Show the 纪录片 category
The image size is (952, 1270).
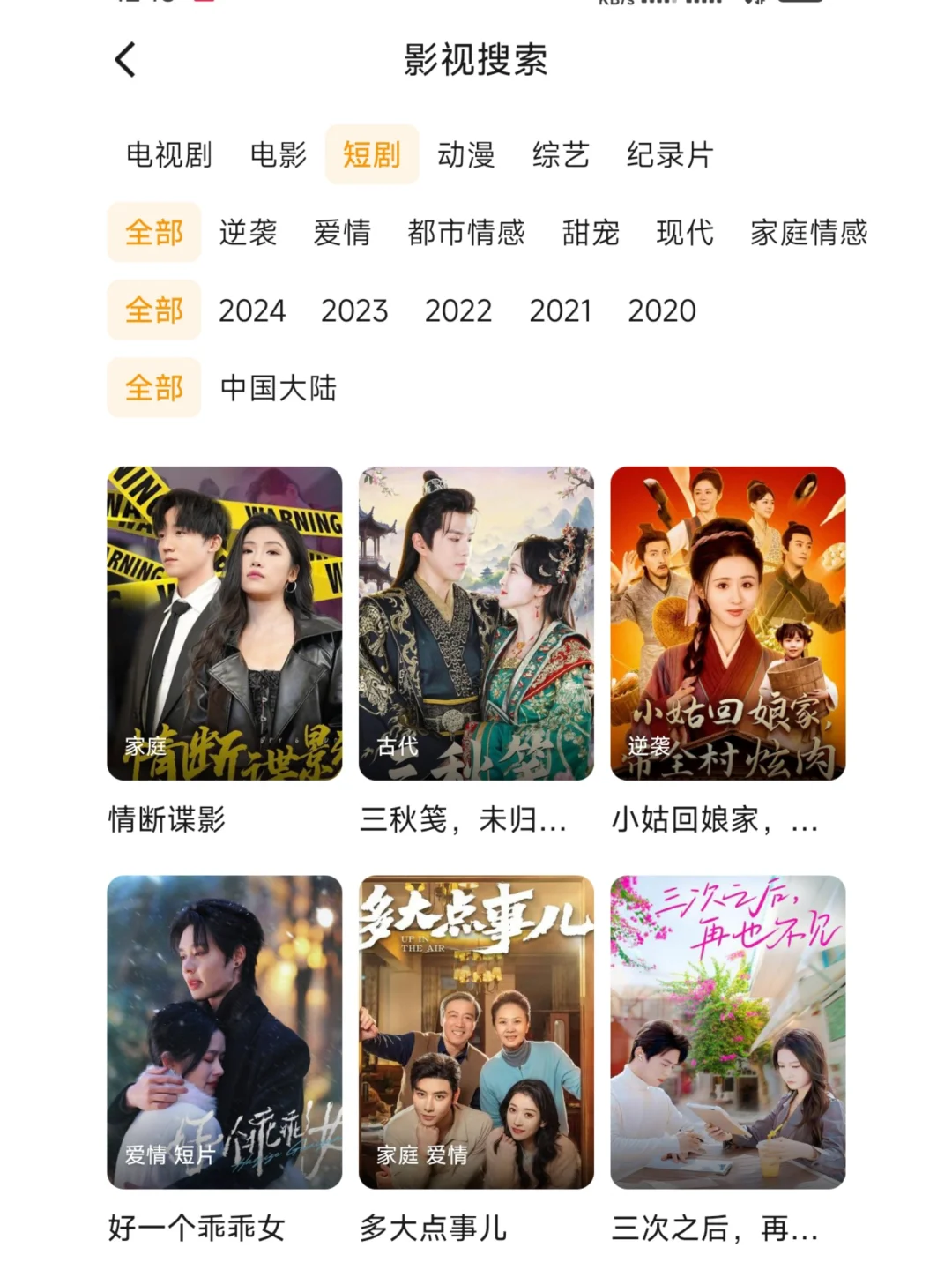tap(670, 155)
